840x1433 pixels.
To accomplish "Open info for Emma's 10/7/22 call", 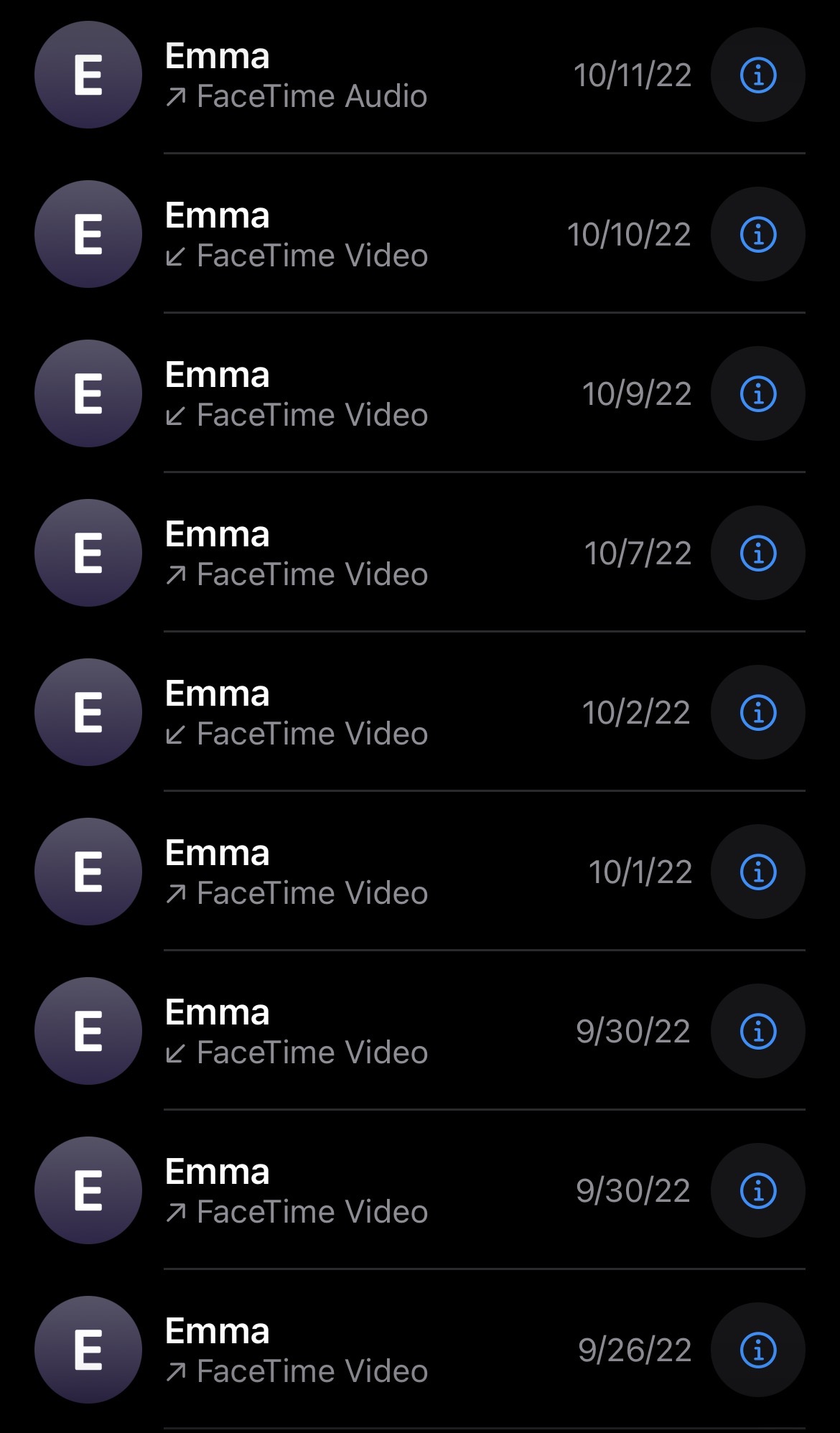I will coord(757,553).
